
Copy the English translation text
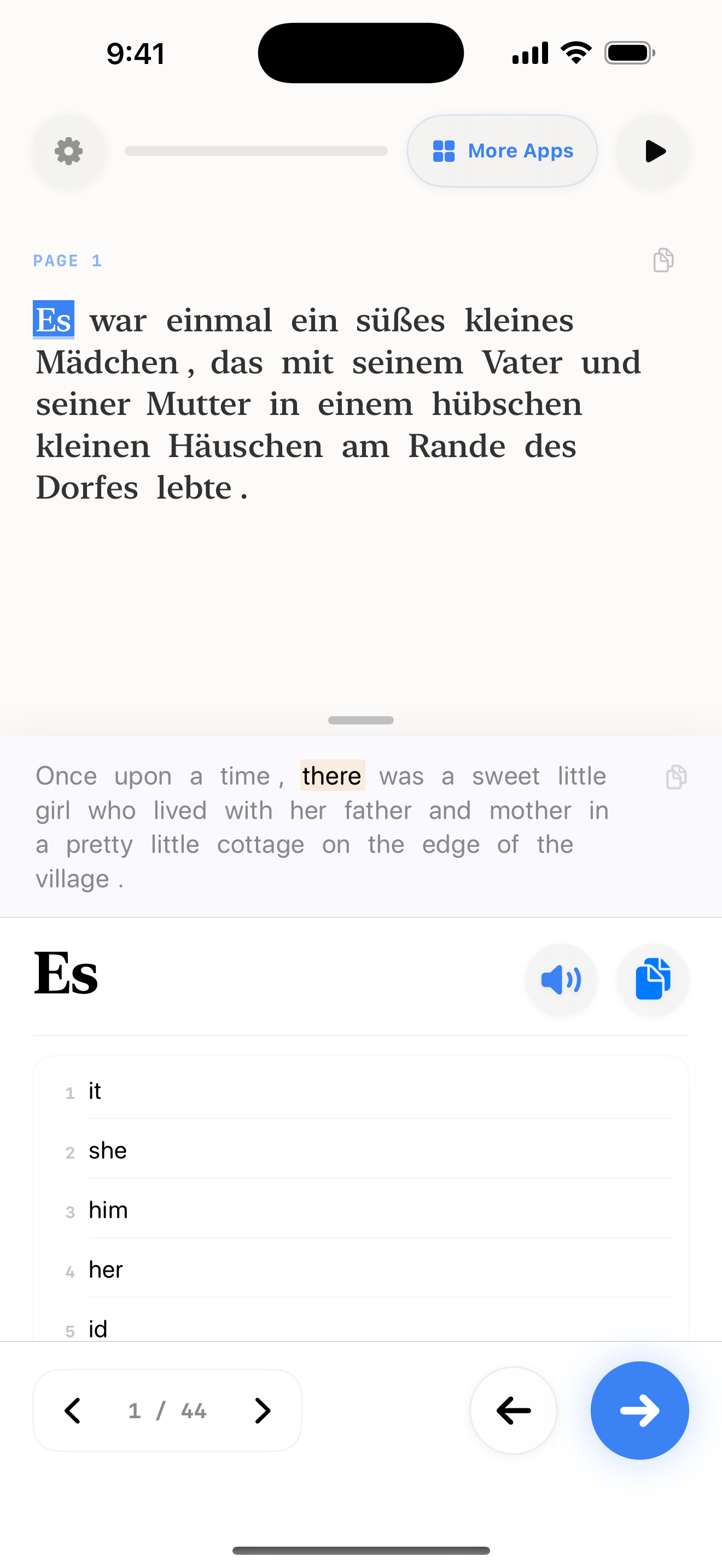(x=676, y=777)
